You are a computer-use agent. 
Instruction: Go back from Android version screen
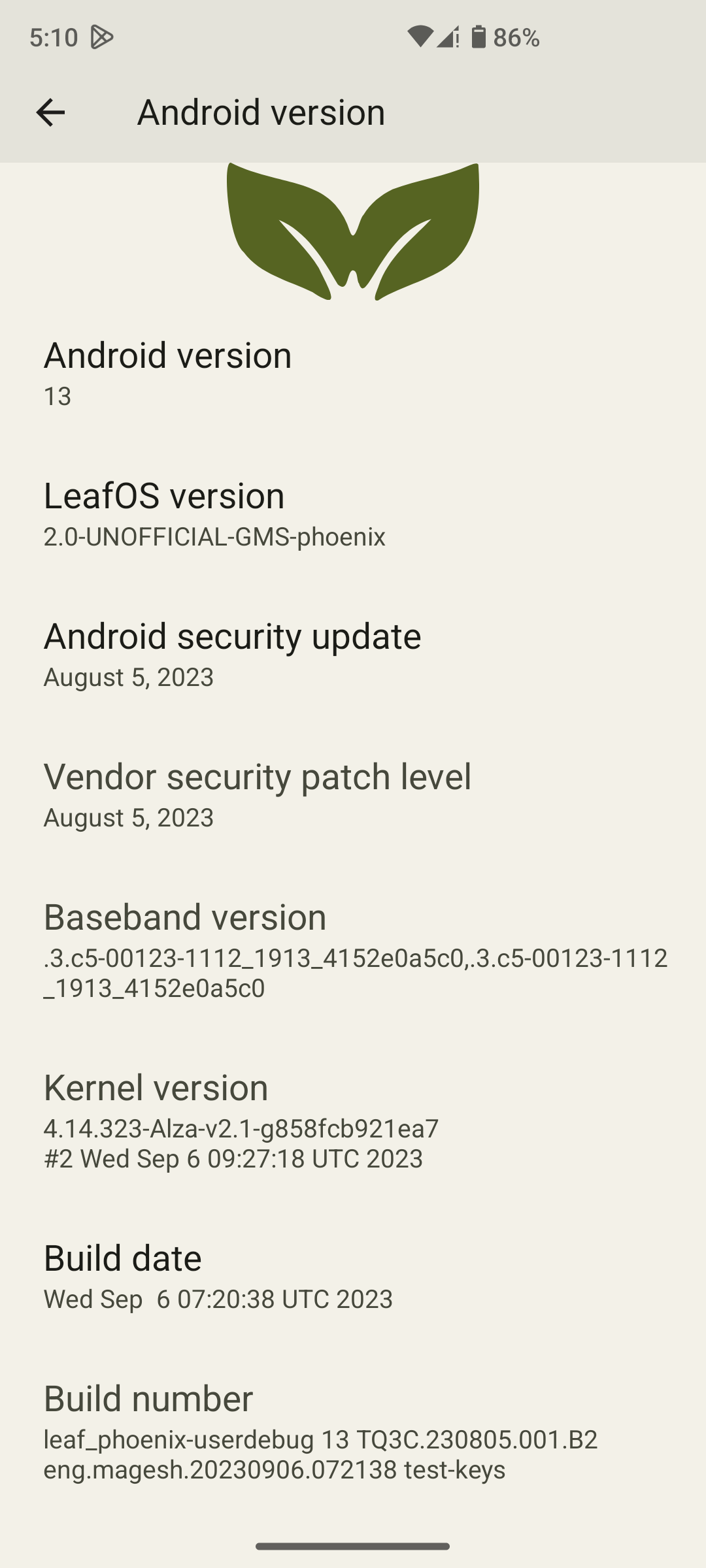(x=50, y=112)
